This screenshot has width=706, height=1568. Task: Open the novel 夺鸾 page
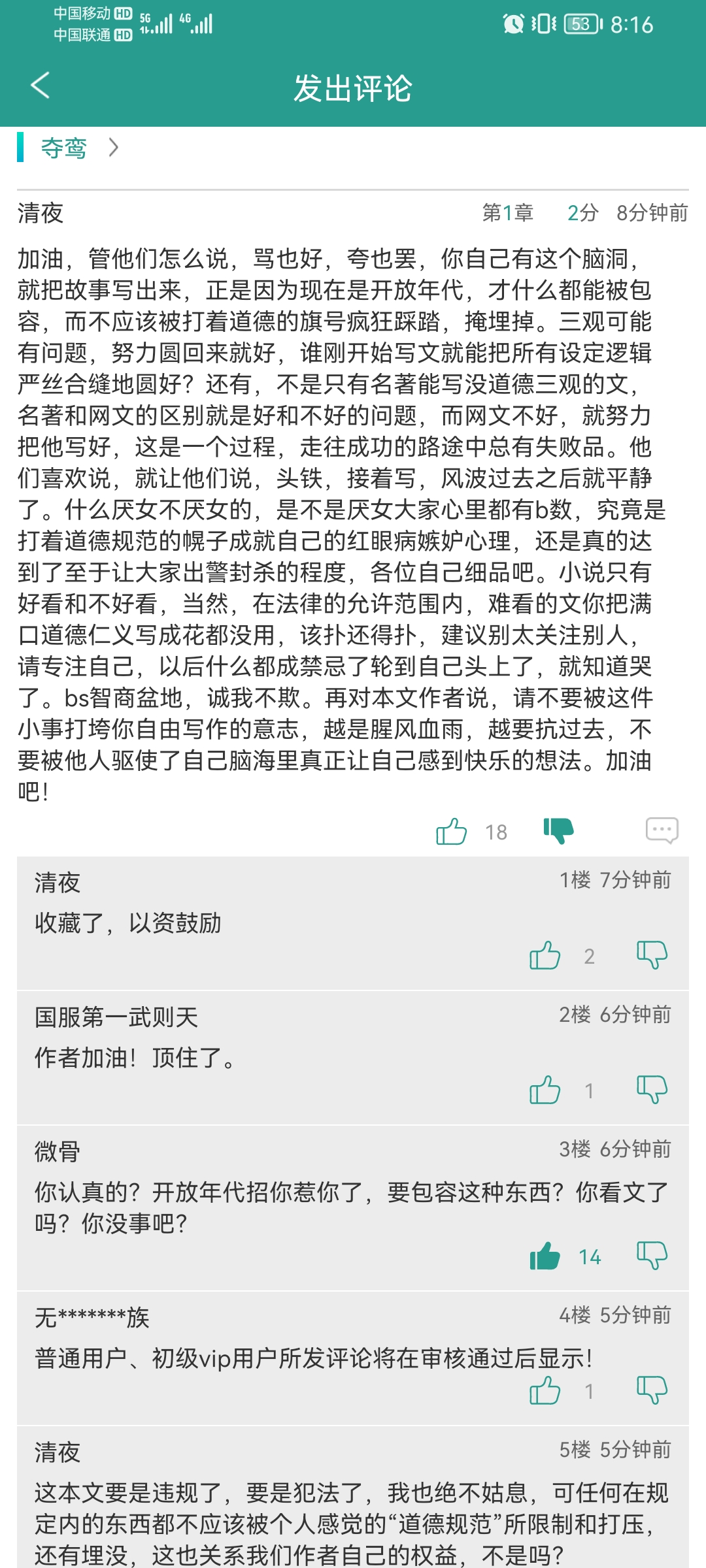coord(64,148)
